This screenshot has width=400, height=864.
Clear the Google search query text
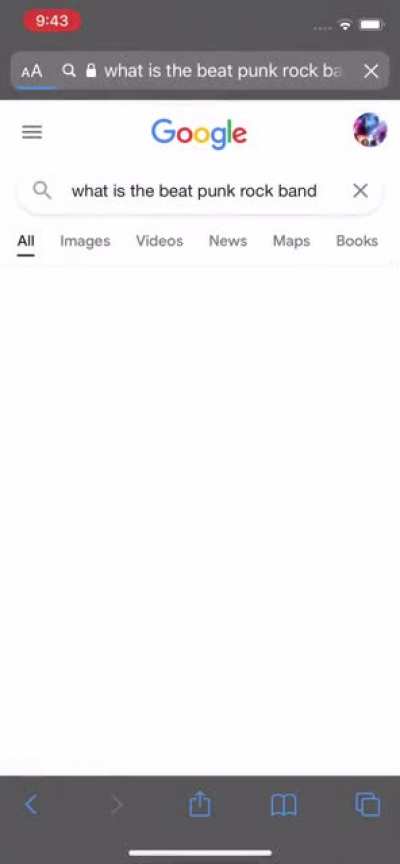coord(360,191)
